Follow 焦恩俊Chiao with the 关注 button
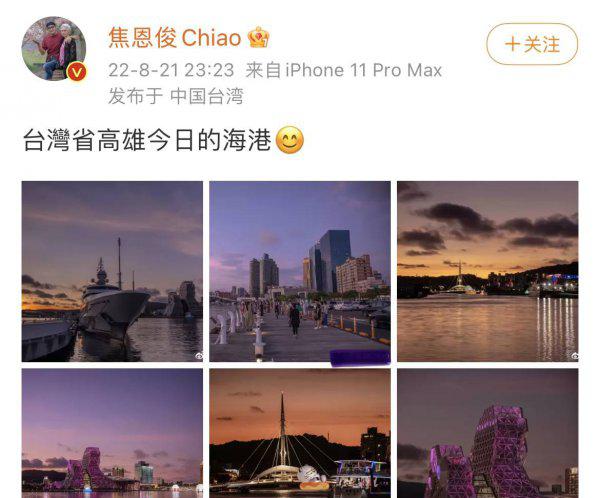 (x=531, y=44)
